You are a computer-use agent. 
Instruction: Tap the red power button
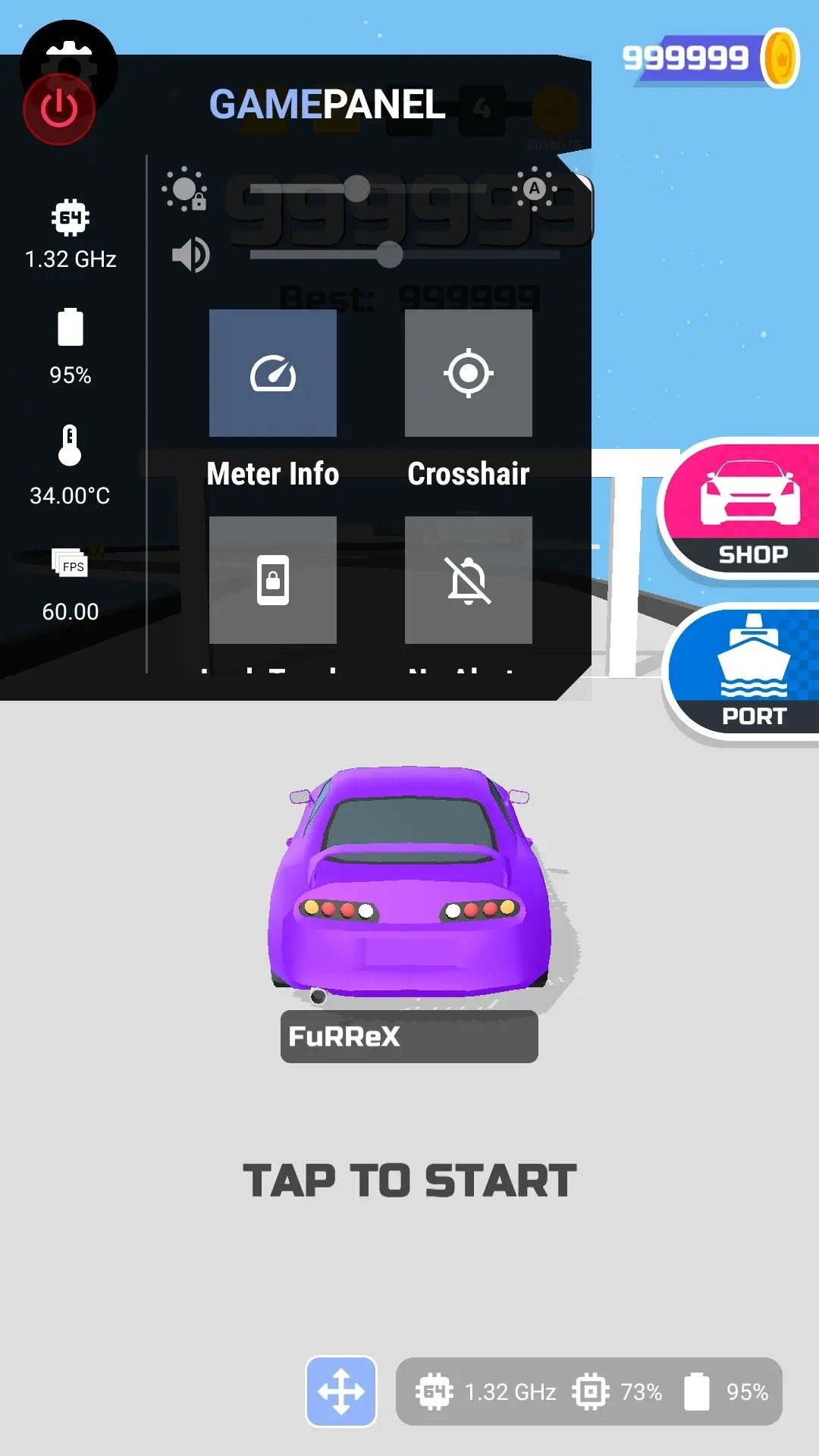point(59,110)
